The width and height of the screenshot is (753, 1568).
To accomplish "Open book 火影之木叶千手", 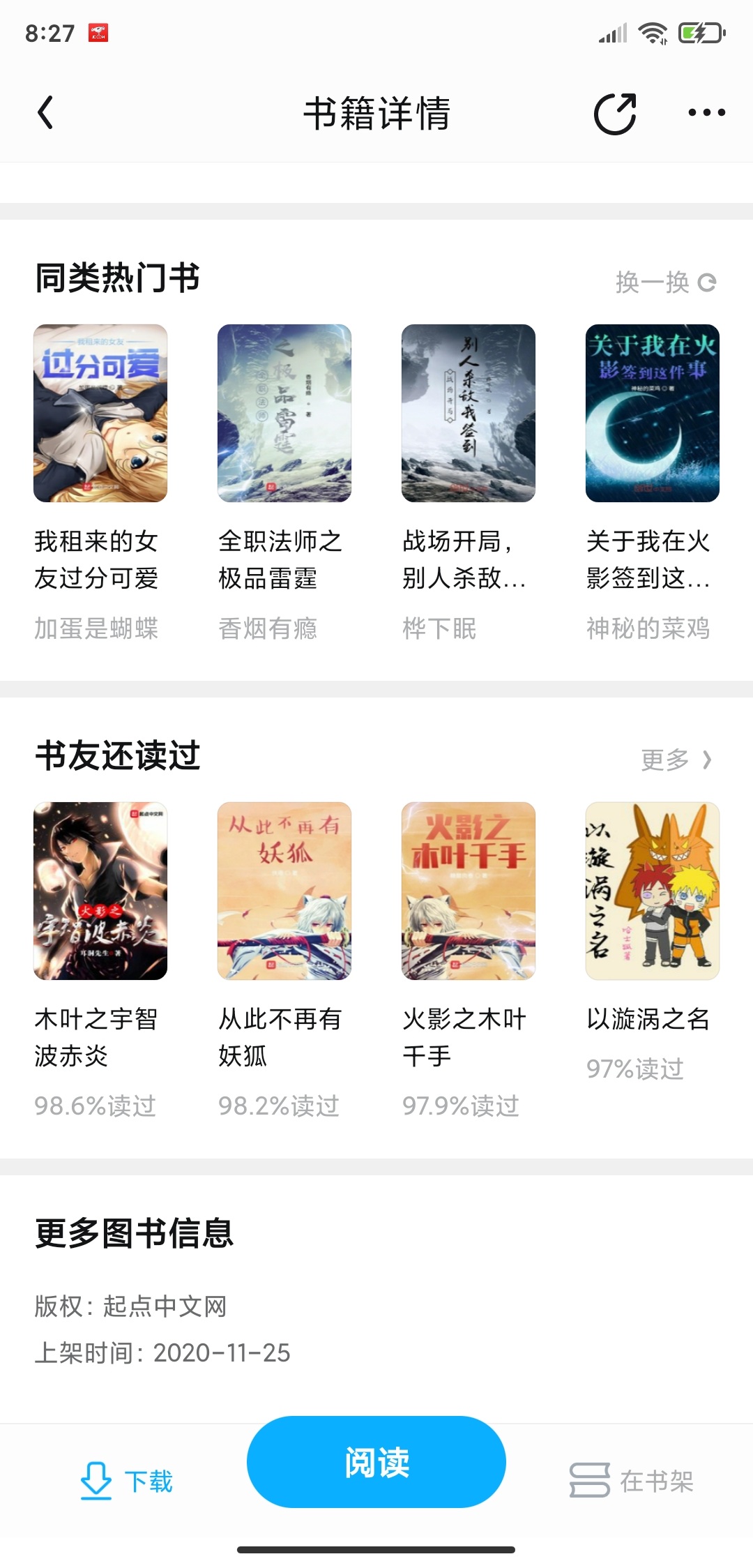I will [469, 891].
